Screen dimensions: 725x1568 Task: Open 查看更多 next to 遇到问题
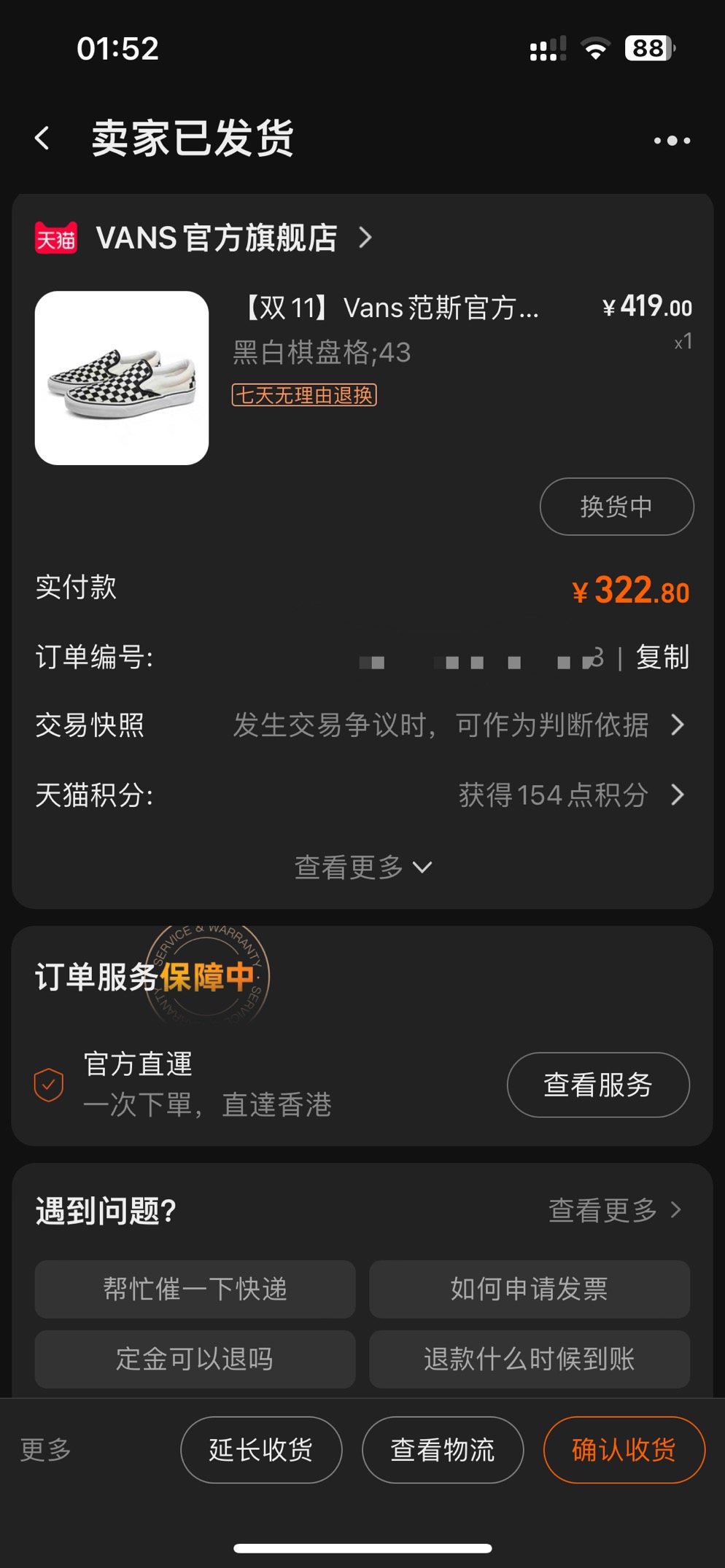[614, 1210]
